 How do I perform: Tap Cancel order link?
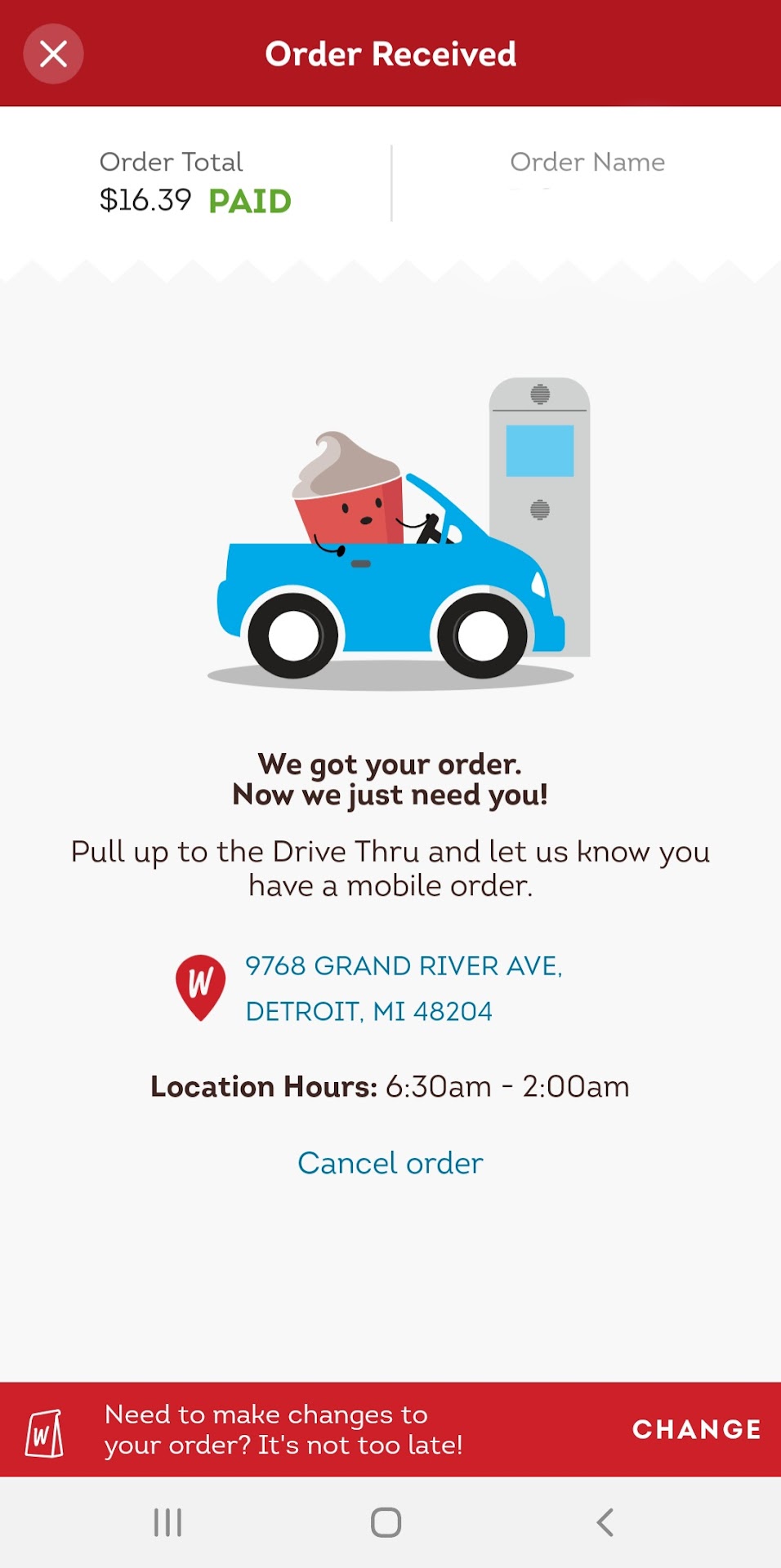coord(390,1163)
